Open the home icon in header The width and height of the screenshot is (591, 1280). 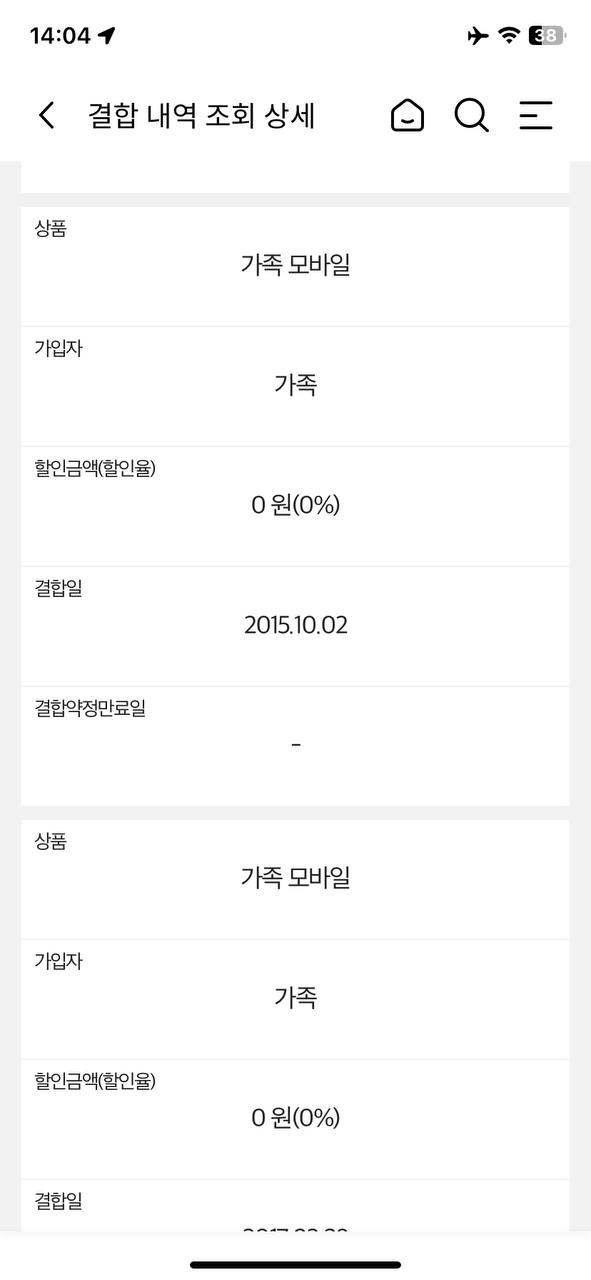[x=407, y=115]
